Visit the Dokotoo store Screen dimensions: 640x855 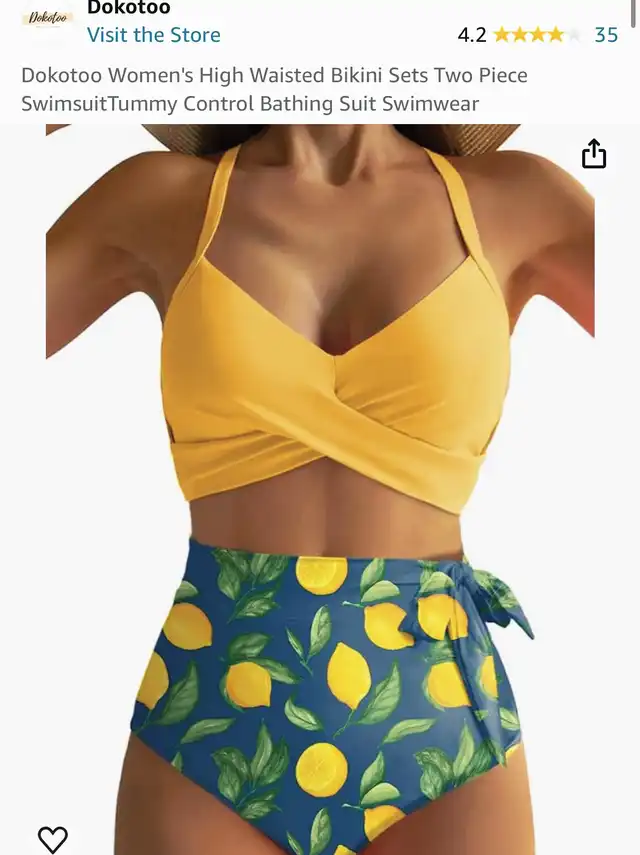coord(153,35)
